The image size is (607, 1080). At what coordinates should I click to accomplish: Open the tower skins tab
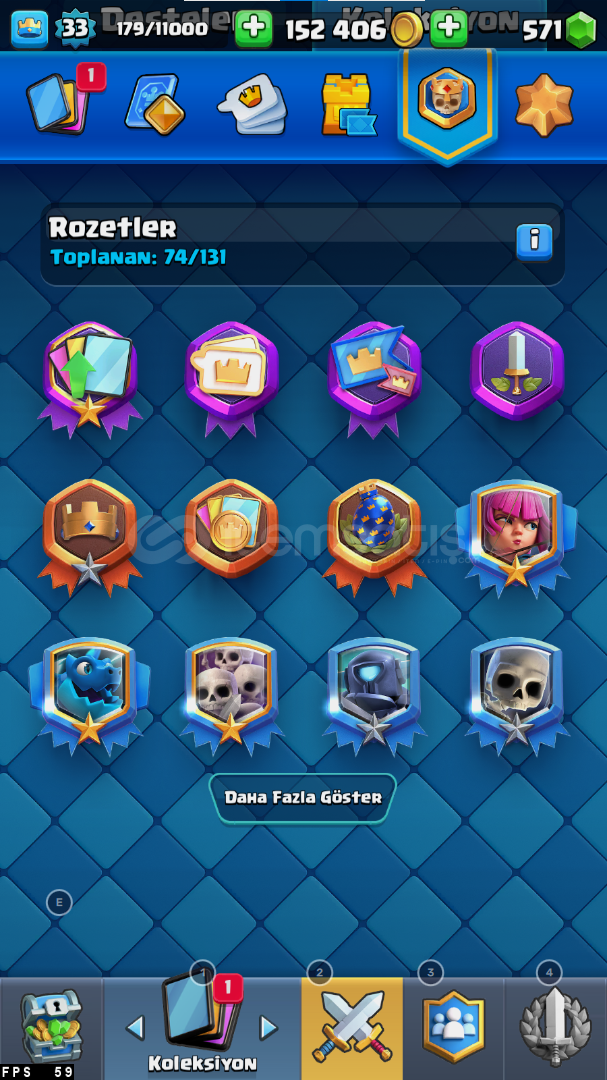[x=347, y=104]
